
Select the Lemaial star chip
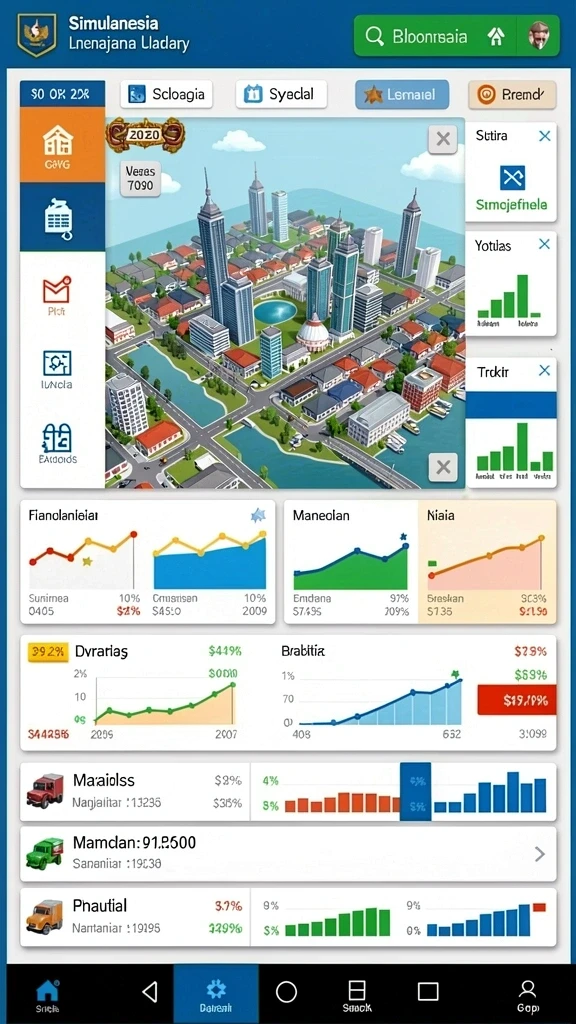point(402,94)
